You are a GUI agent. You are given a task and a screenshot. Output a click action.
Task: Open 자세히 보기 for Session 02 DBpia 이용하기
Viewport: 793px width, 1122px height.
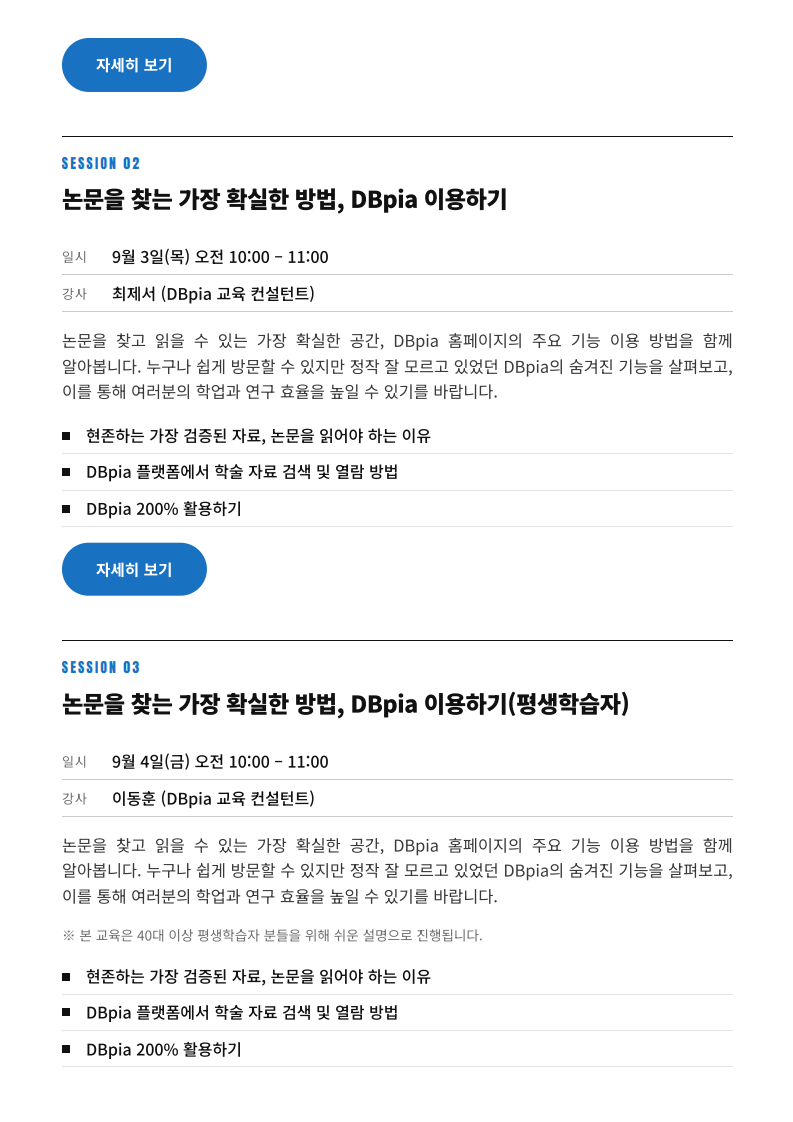point(135,570)
